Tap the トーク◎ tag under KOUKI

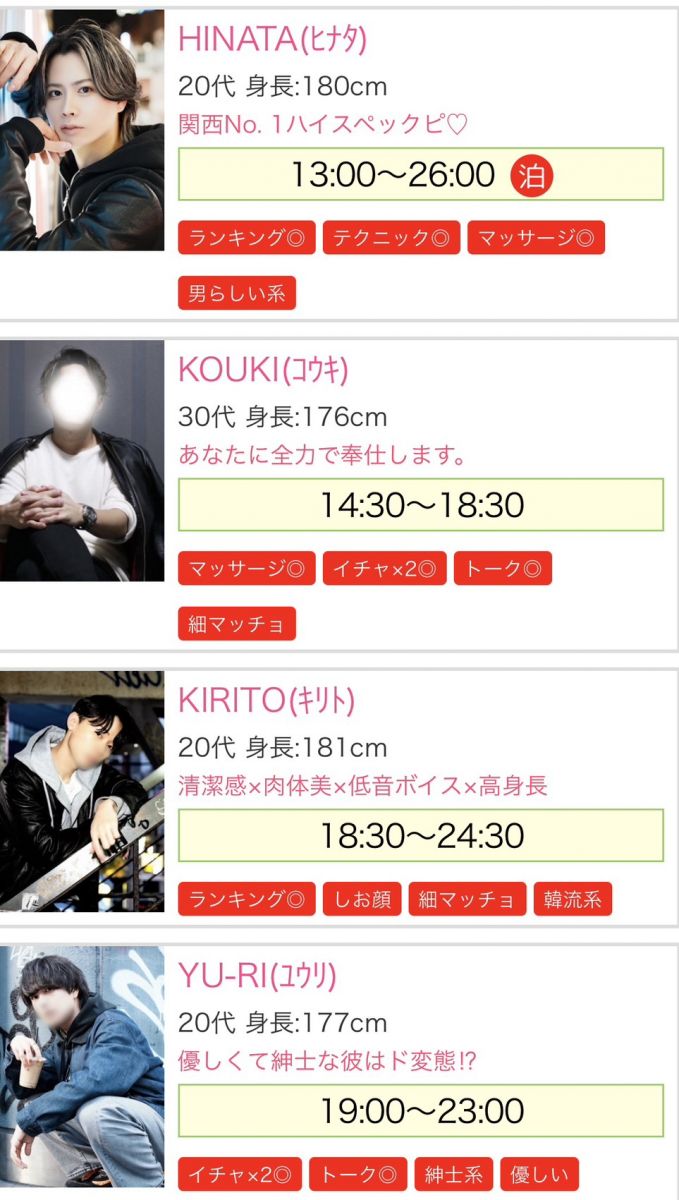pyautogui.click(x=503, y=568)
